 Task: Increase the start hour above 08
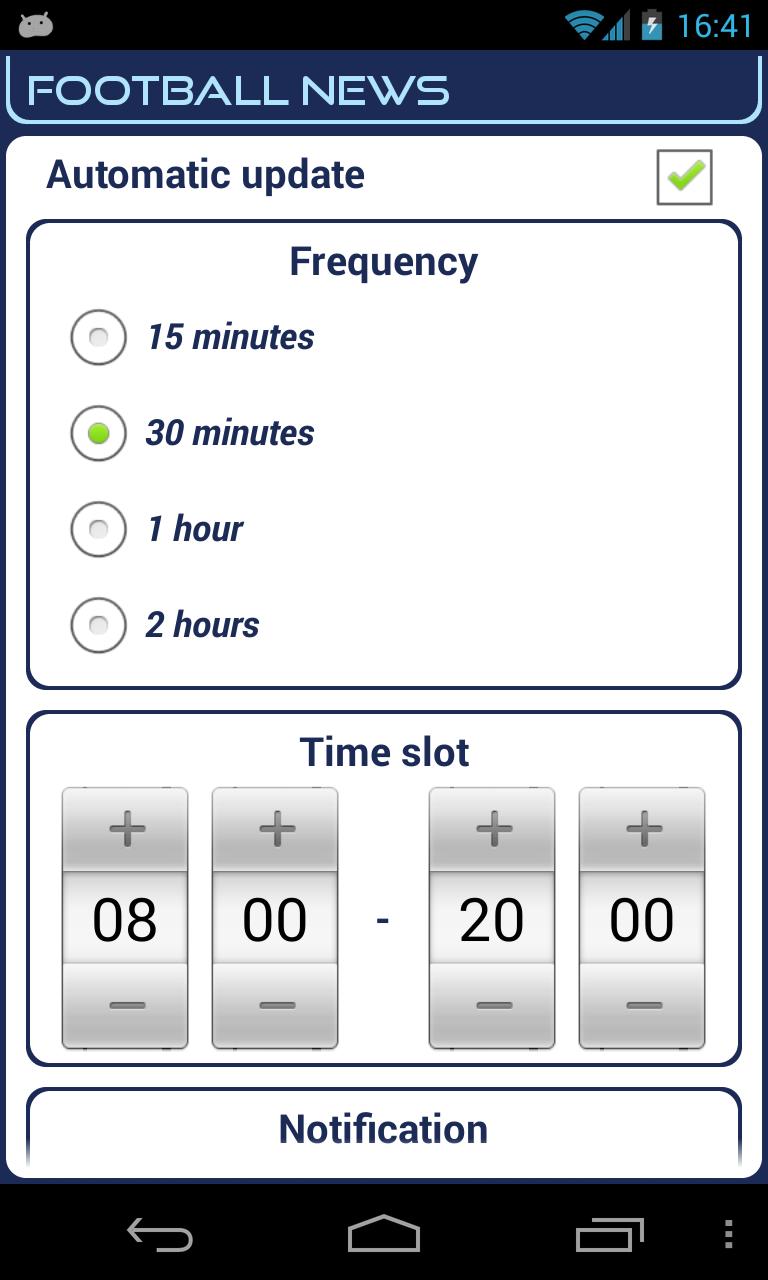coord(126,829)
